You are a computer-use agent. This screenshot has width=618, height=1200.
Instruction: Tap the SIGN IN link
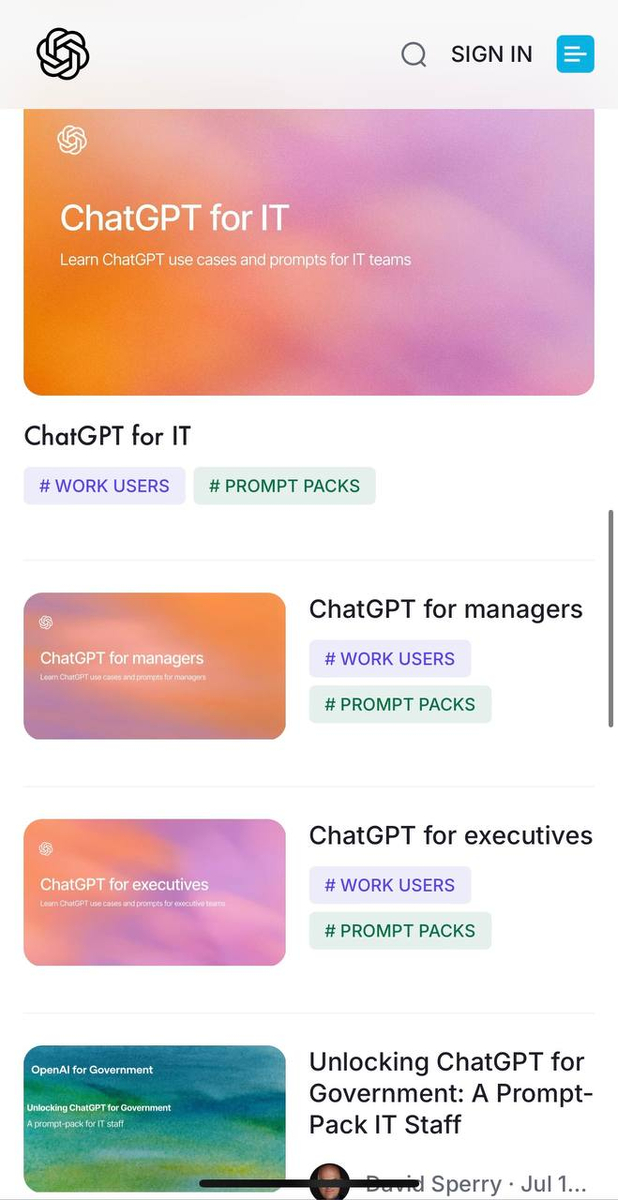pyautogui.click(x=491, y=54)
